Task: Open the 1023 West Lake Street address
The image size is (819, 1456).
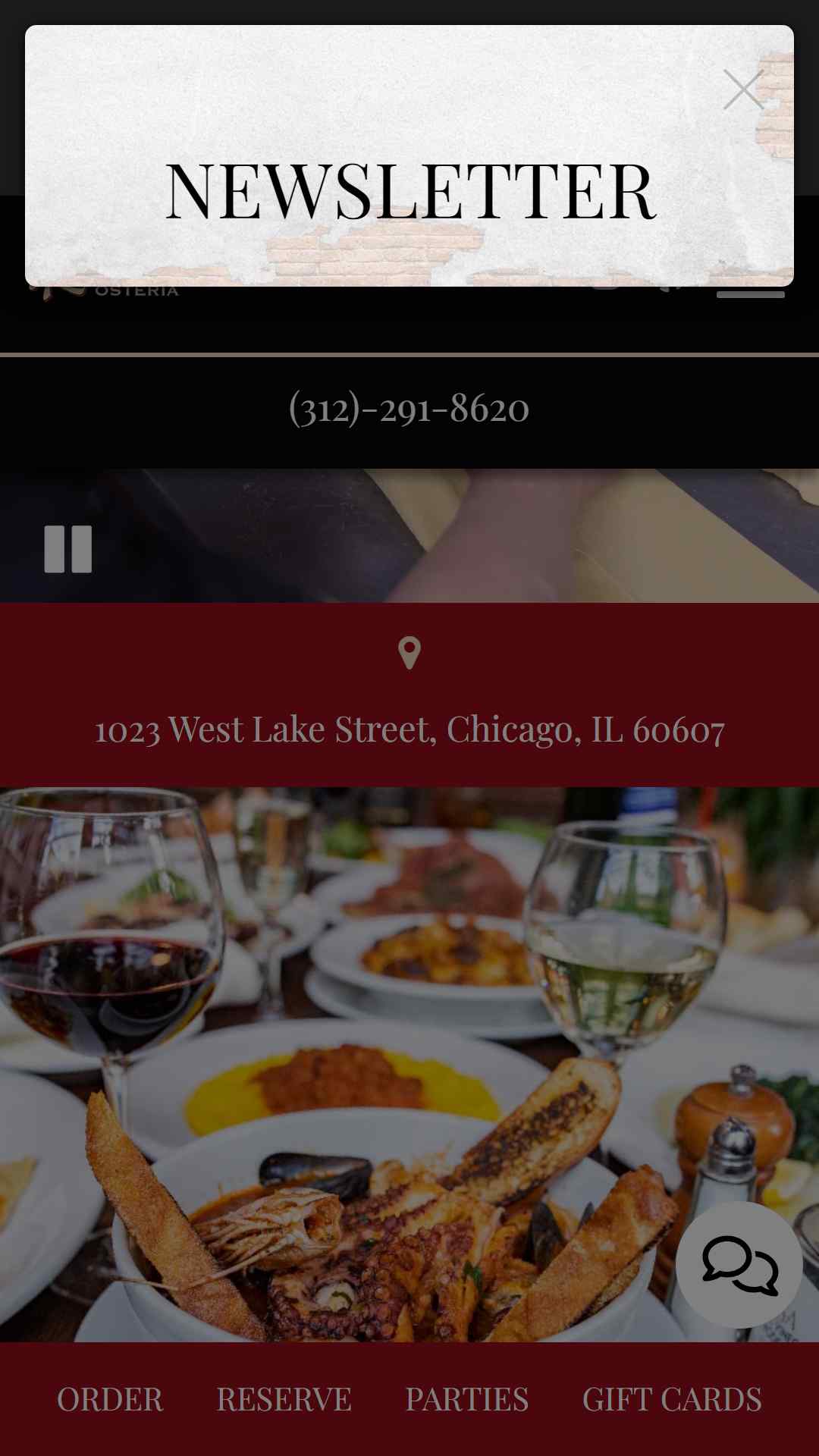Action: pos(409,730)
